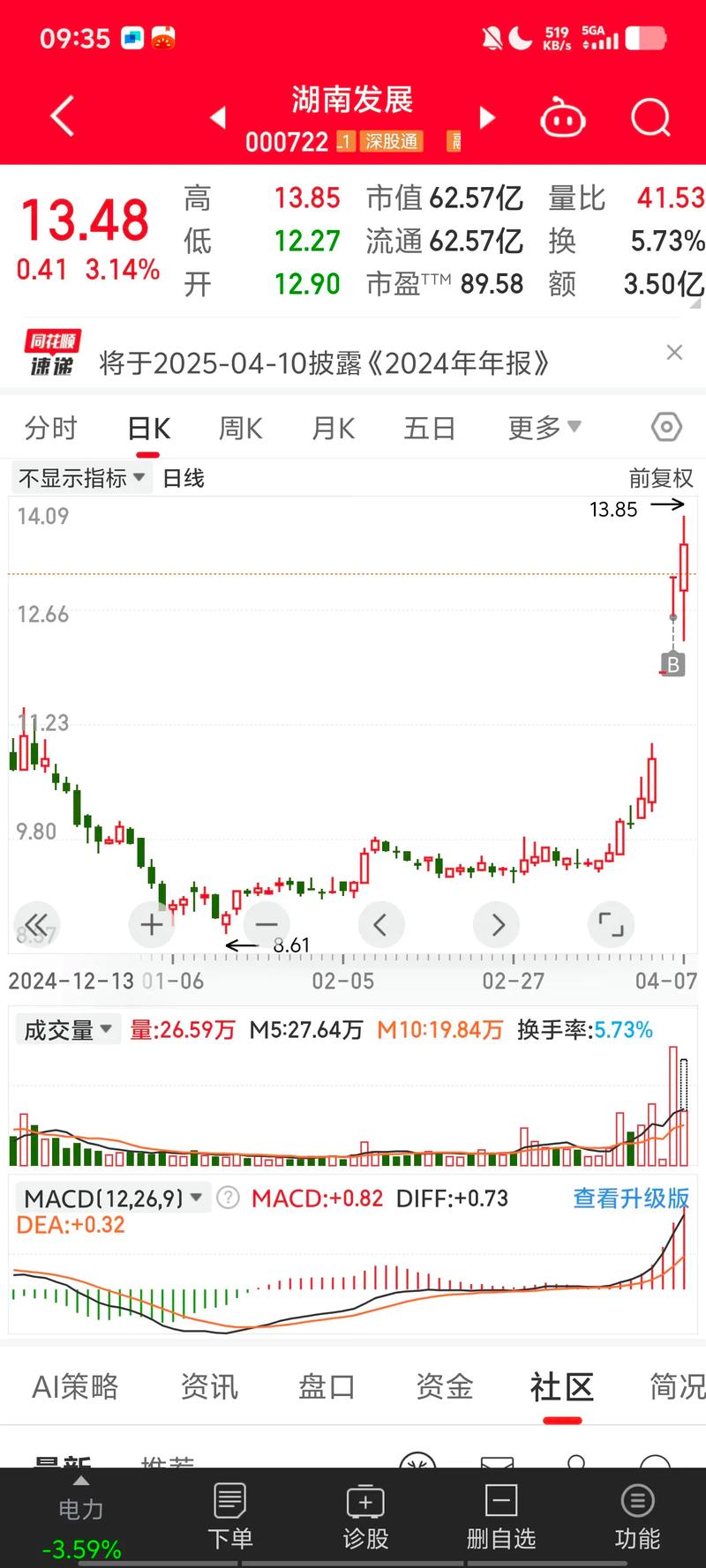
Task: Open chart settings hexagon icon
Action: pos(666,428)
